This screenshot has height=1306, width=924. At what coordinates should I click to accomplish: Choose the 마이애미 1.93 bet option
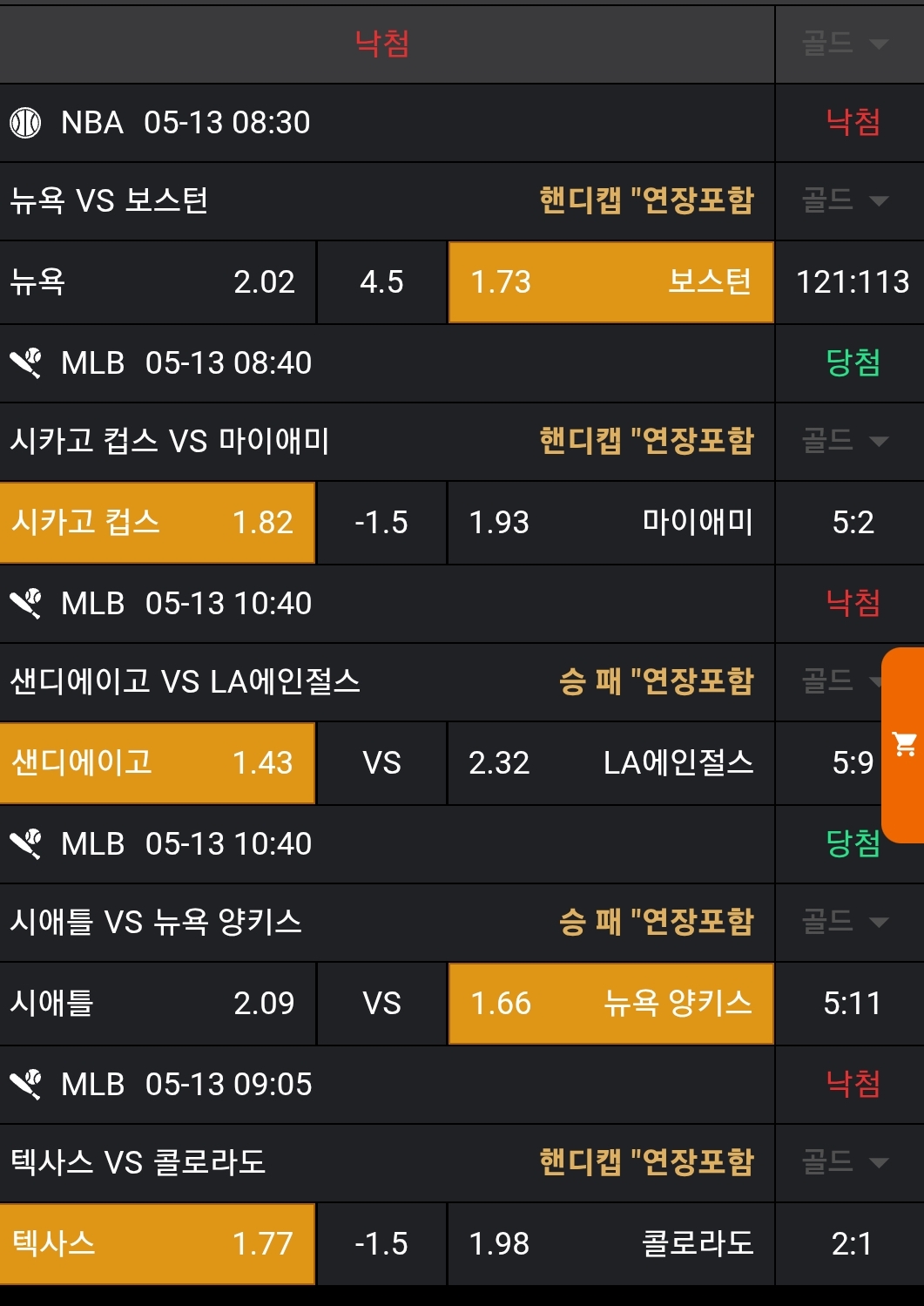(x=610, y=523)
